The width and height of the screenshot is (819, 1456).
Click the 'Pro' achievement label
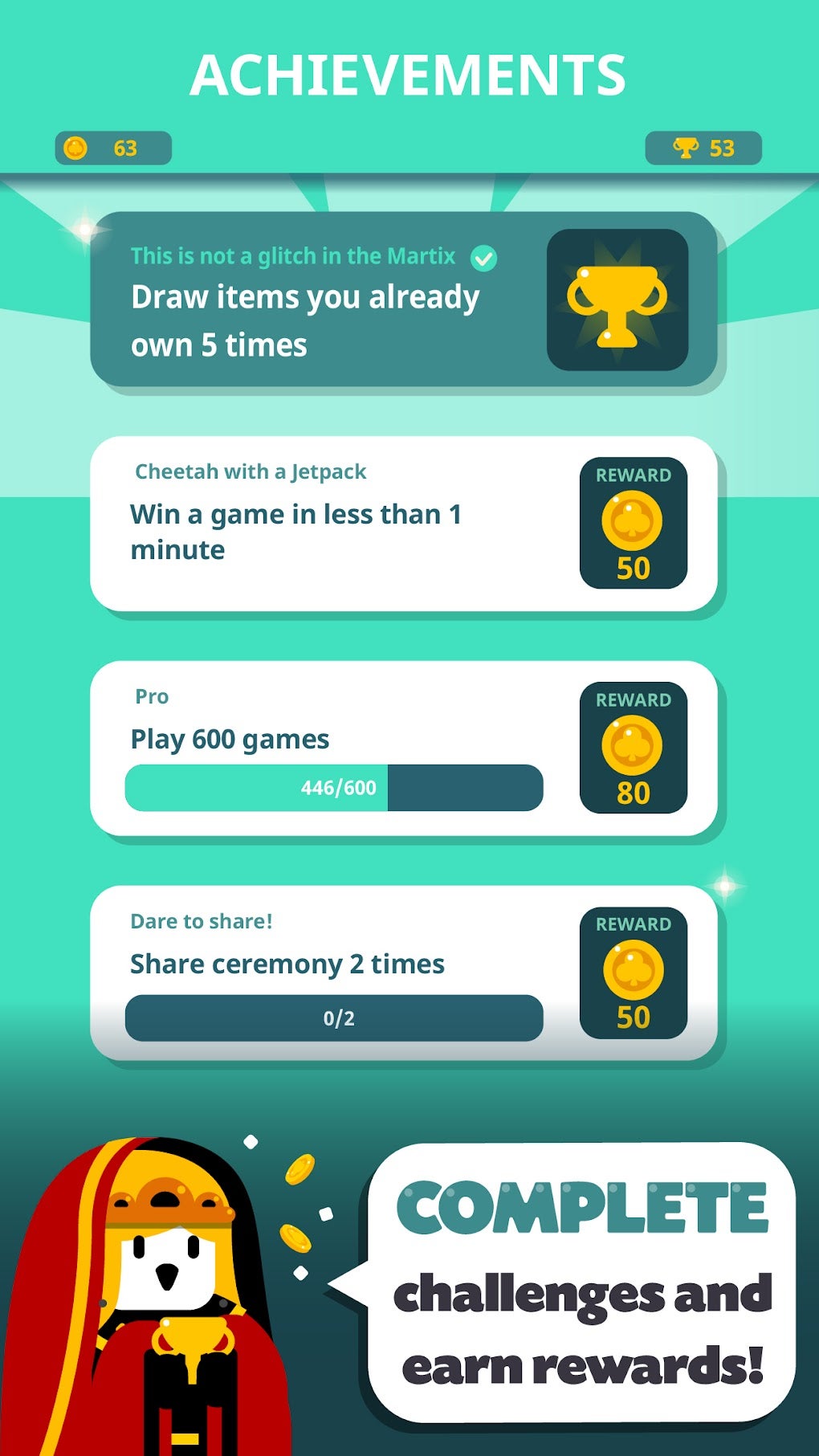point(152,696)
